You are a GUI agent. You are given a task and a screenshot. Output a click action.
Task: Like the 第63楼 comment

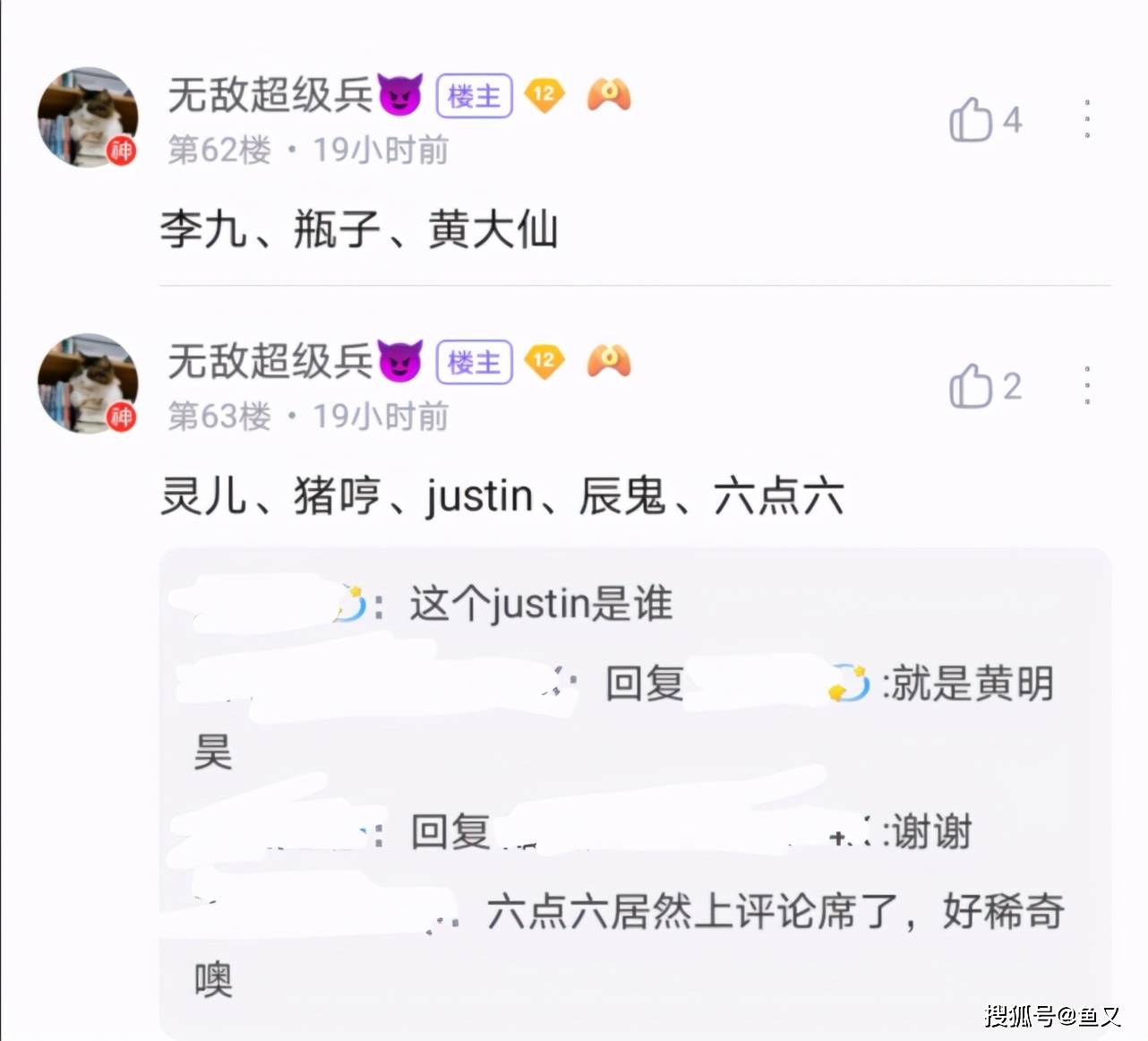pyautogui.click(x=972, y=386)
